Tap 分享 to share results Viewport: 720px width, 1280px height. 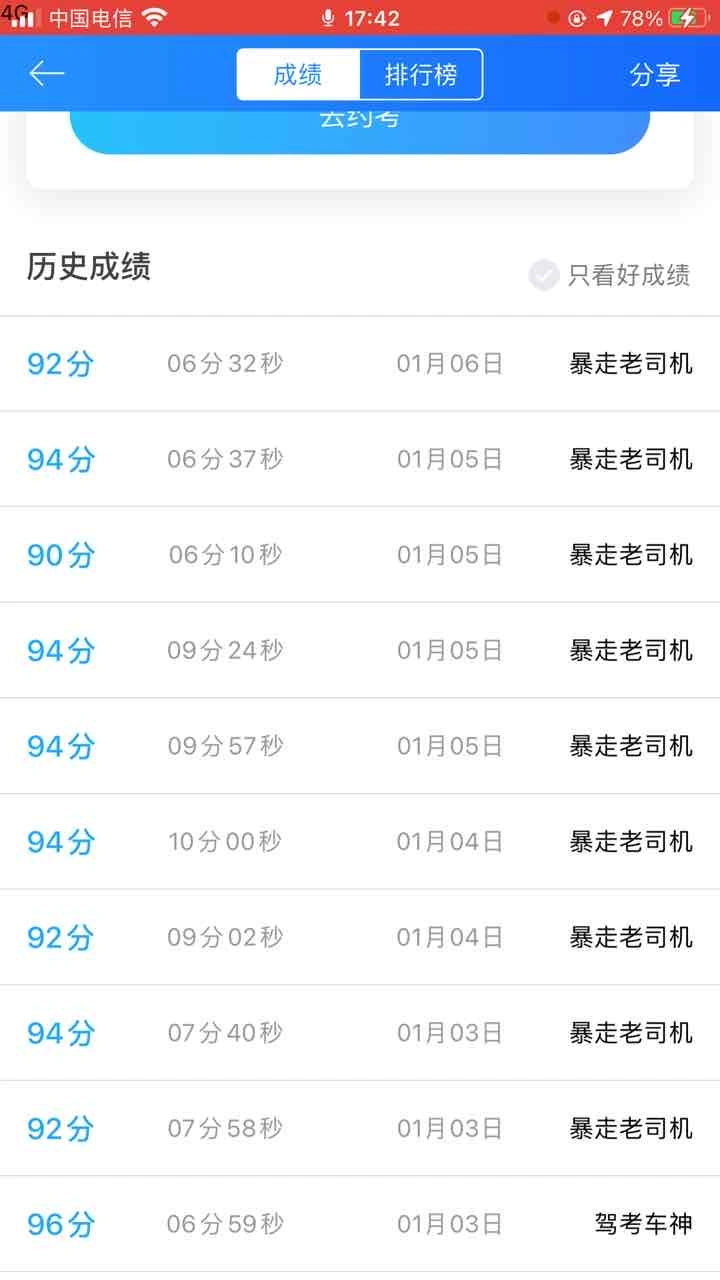655,75
